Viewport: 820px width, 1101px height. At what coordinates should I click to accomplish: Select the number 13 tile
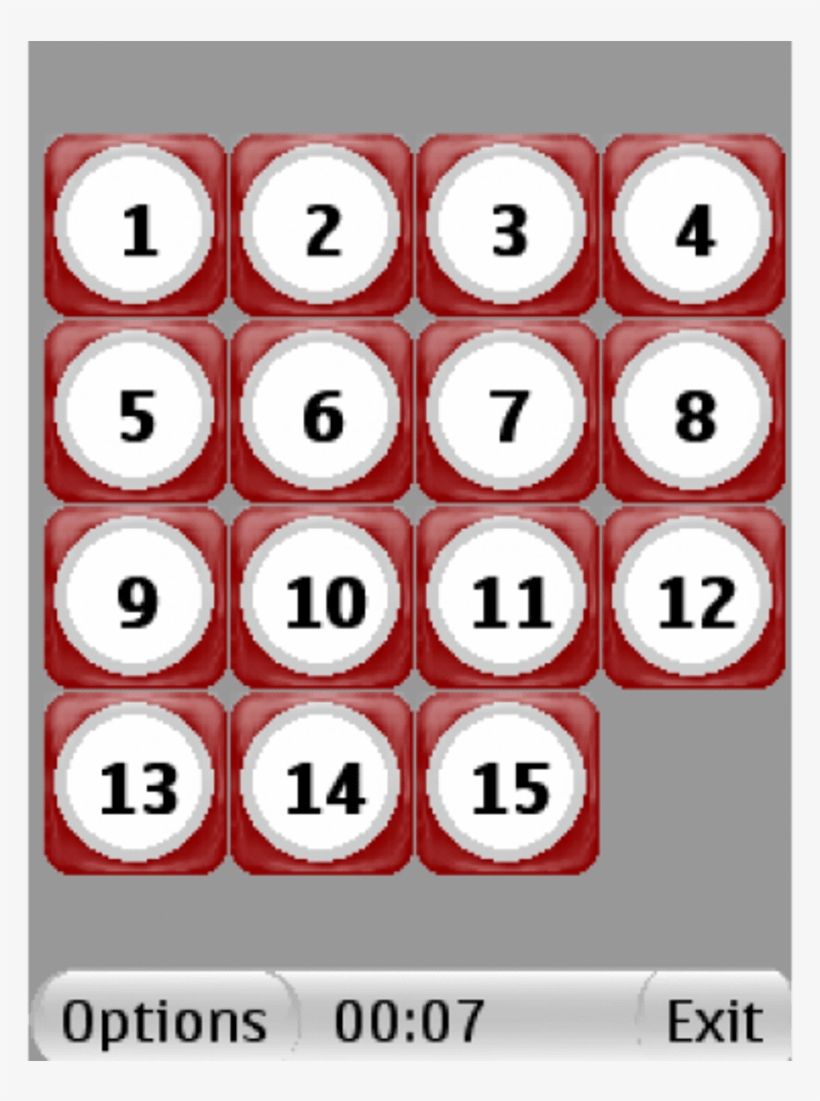pos(140,785)
